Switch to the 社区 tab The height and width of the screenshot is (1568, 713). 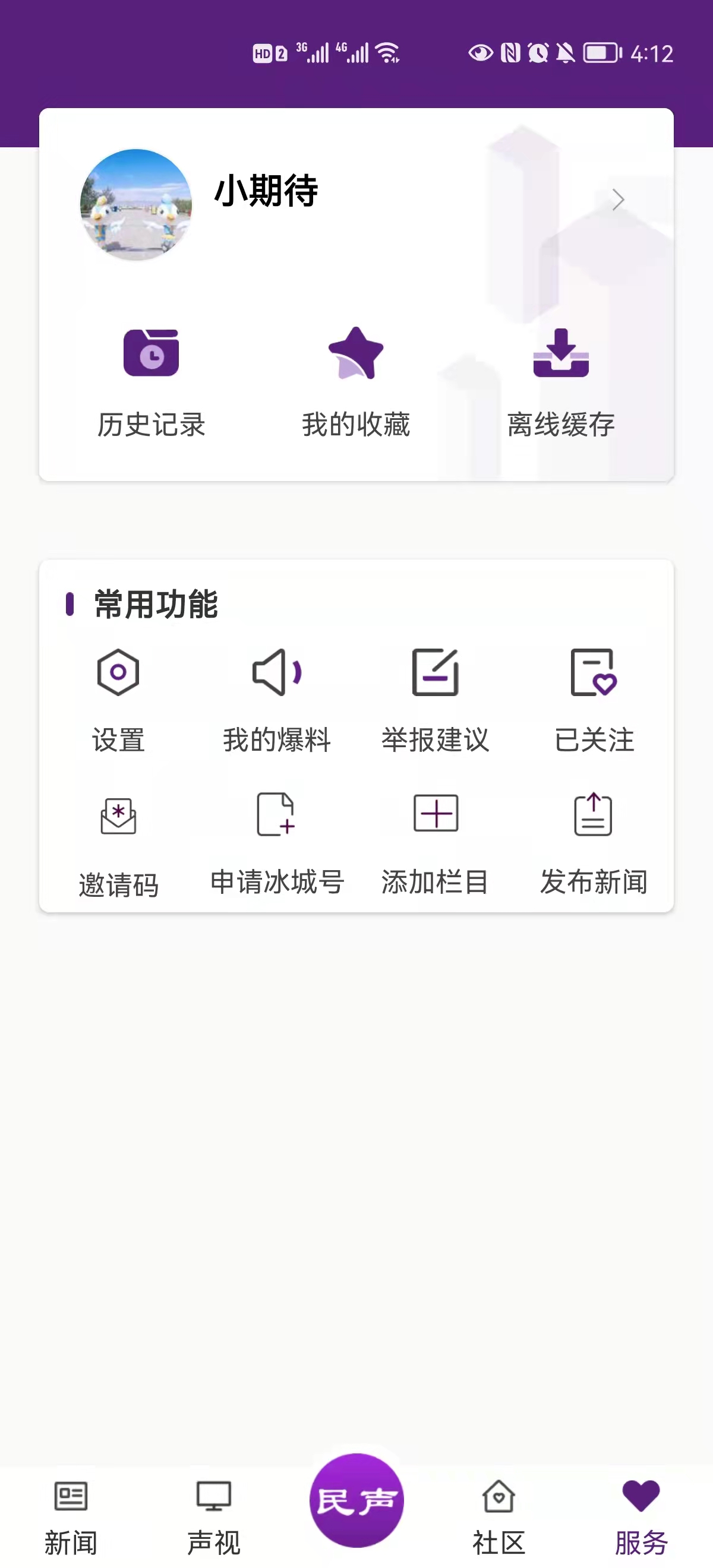tap(499, 1517)
